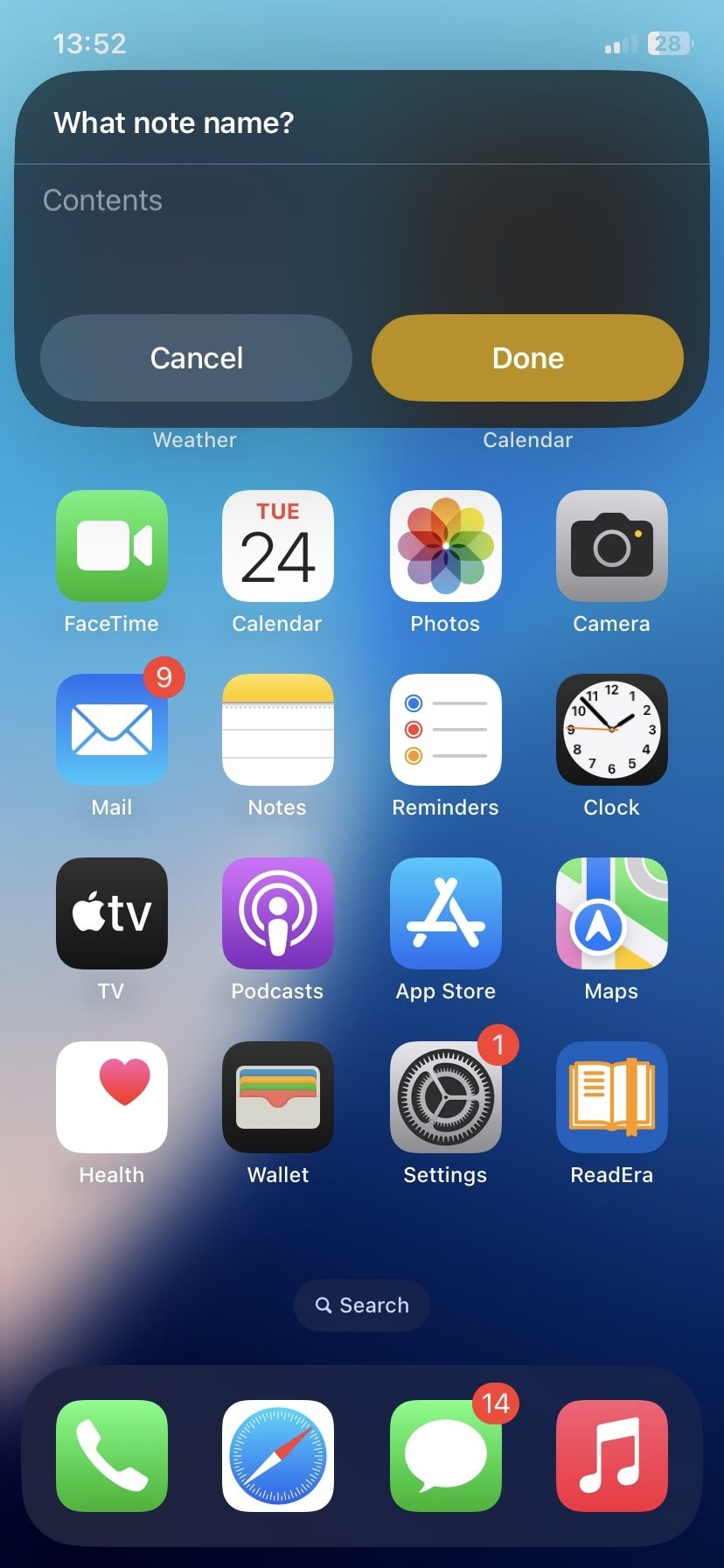Screen dimensions: 724x1568
Task: Open the Clock app
Action: 611,730
